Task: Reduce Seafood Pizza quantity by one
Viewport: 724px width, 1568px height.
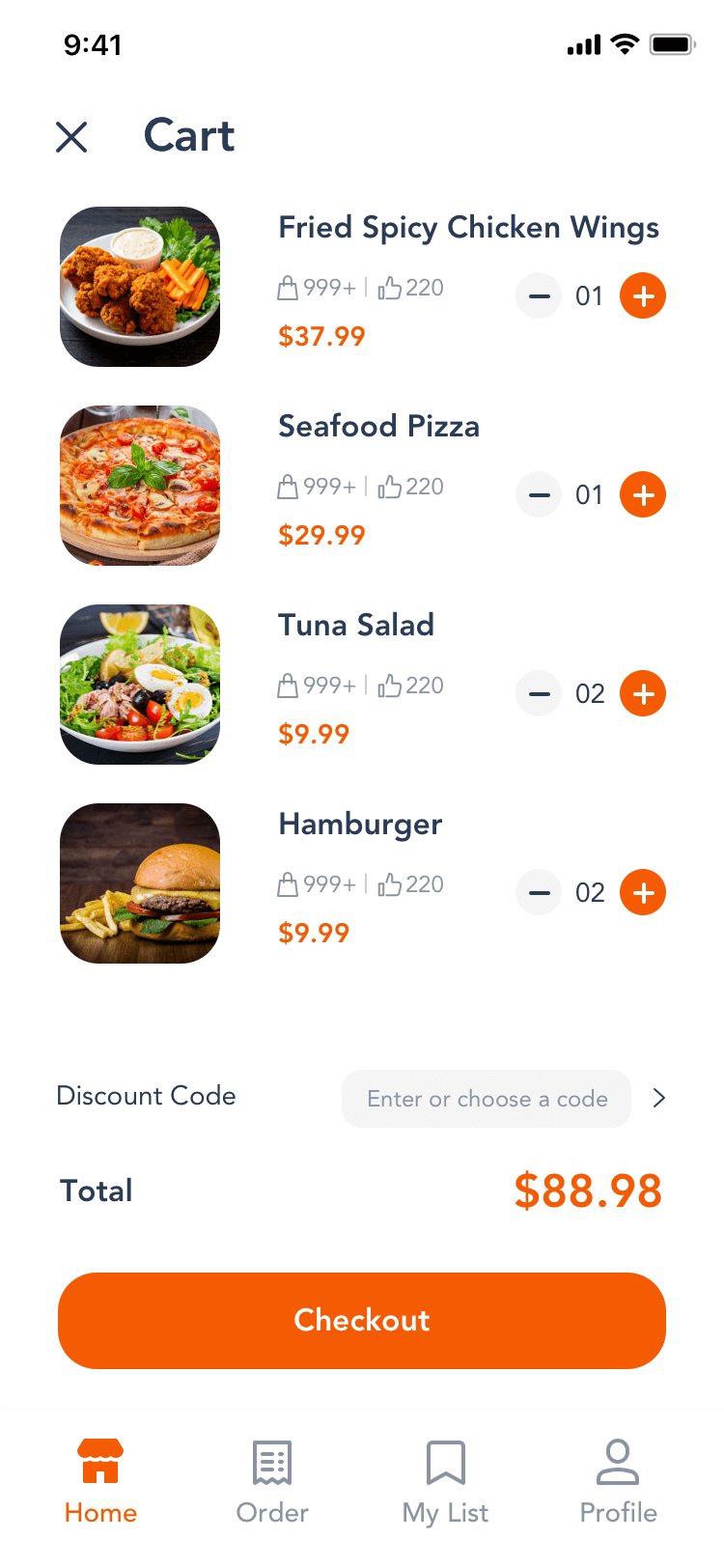Action: click(539, 494)
